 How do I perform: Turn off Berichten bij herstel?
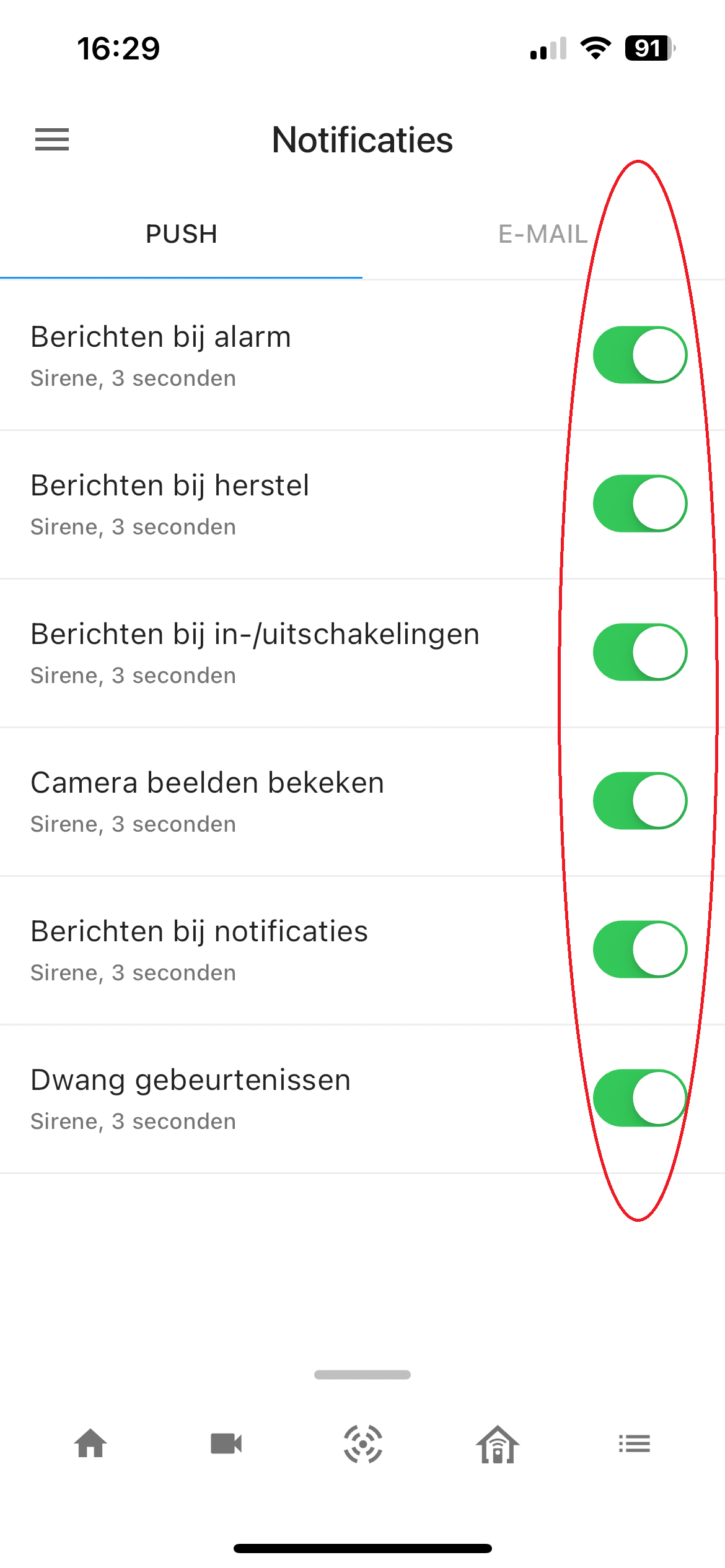tap(639, 503)
